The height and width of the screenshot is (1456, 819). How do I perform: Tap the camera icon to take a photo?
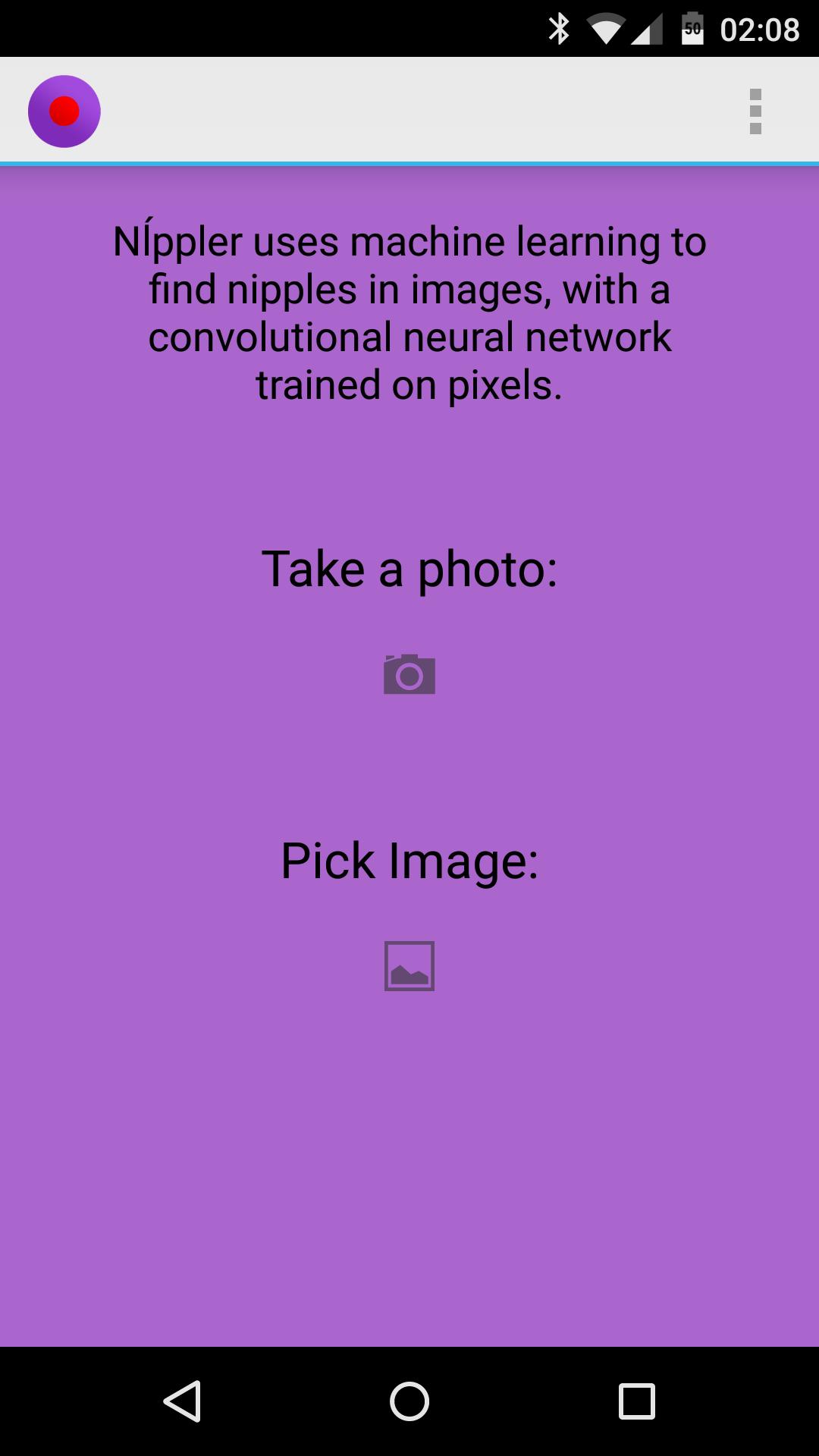(x=409, y=674)
